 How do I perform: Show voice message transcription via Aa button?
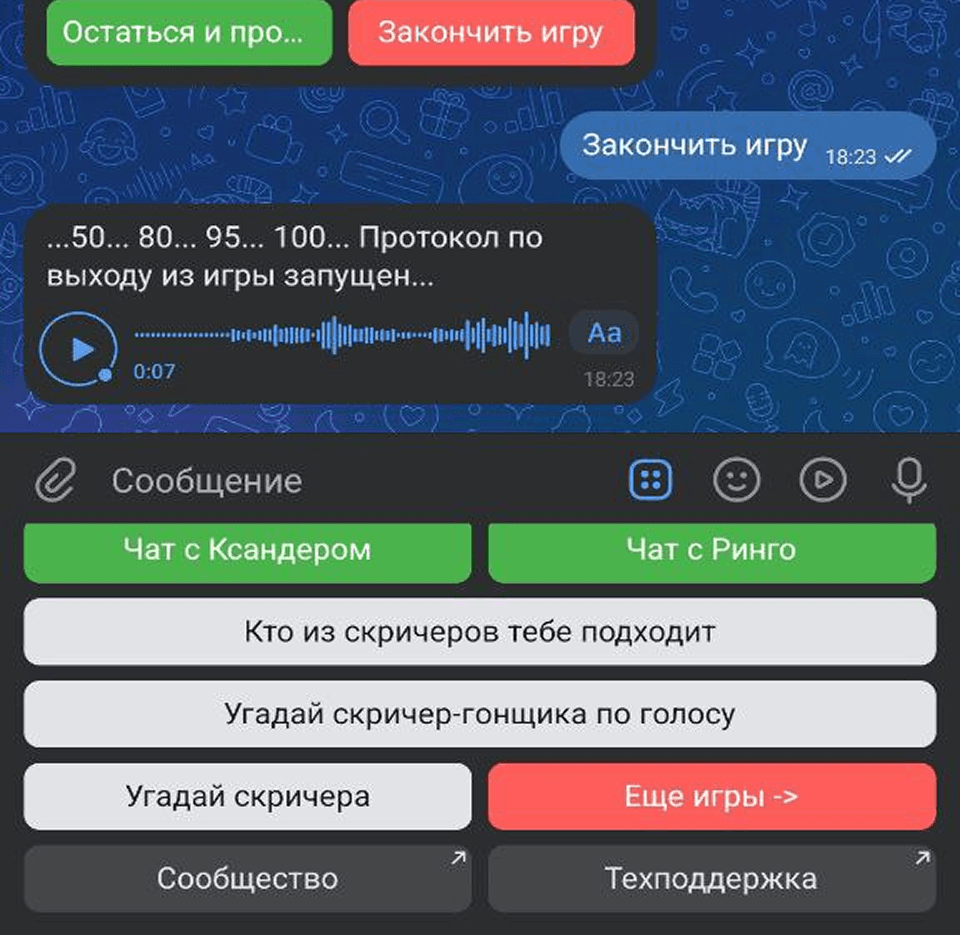(x=604, y=333)
